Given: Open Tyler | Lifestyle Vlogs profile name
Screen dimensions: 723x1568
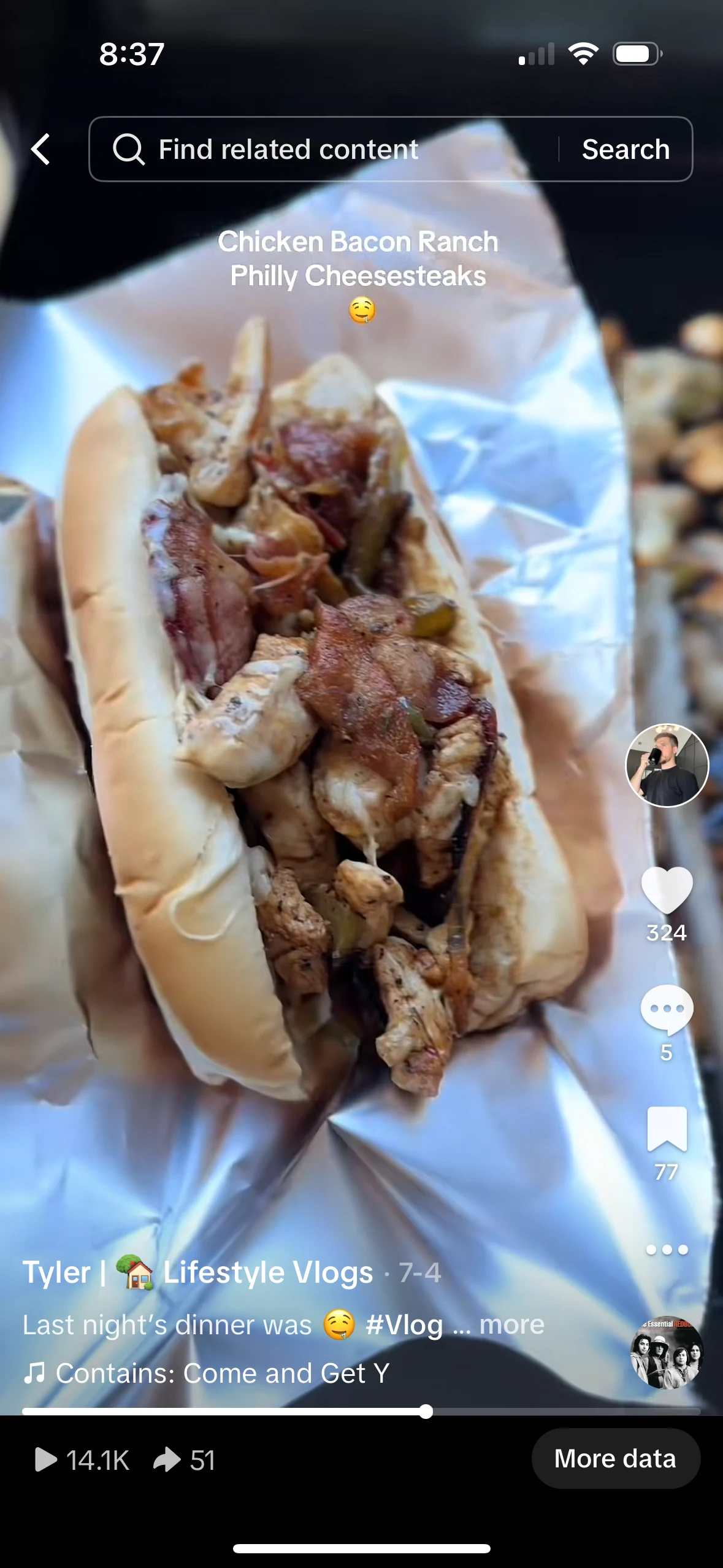Looking at the screenshot, I should [x=197, y=1272].
